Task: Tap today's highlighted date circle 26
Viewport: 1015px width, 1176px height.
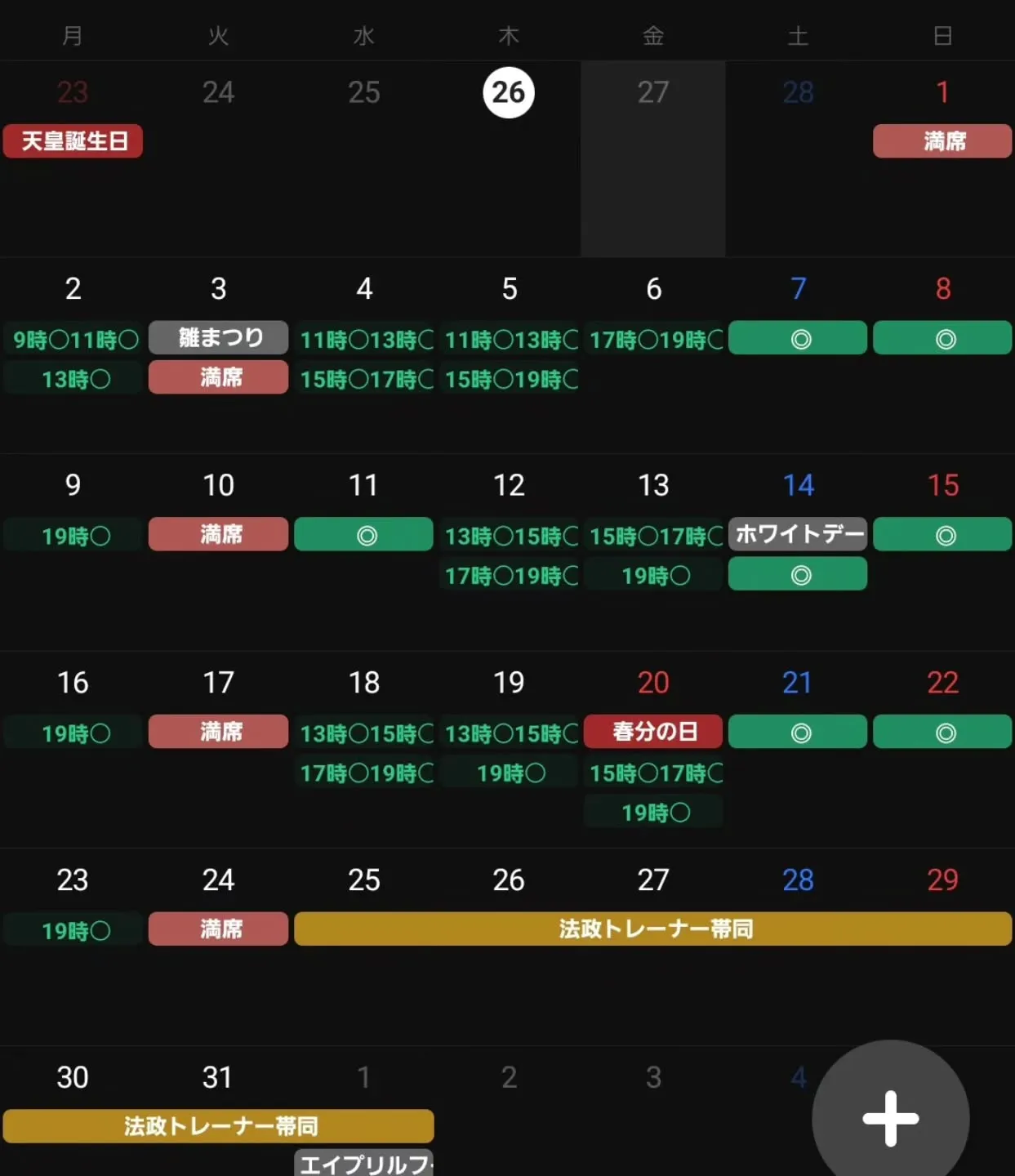Action: 509,92
